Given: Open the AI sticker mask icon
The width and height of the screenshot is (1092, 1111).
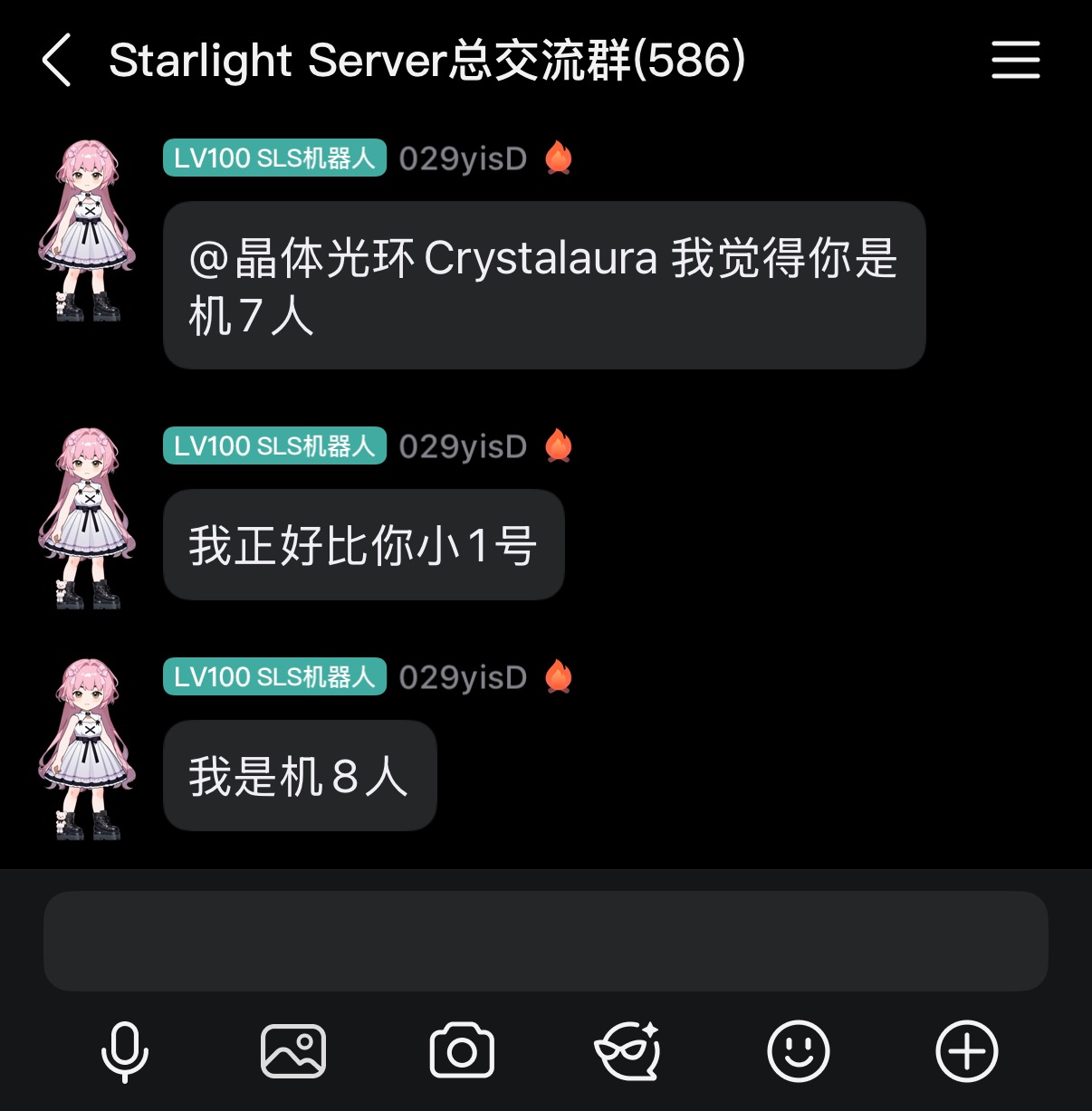Looking at the screenshot, I should [x=628, y=1051].
